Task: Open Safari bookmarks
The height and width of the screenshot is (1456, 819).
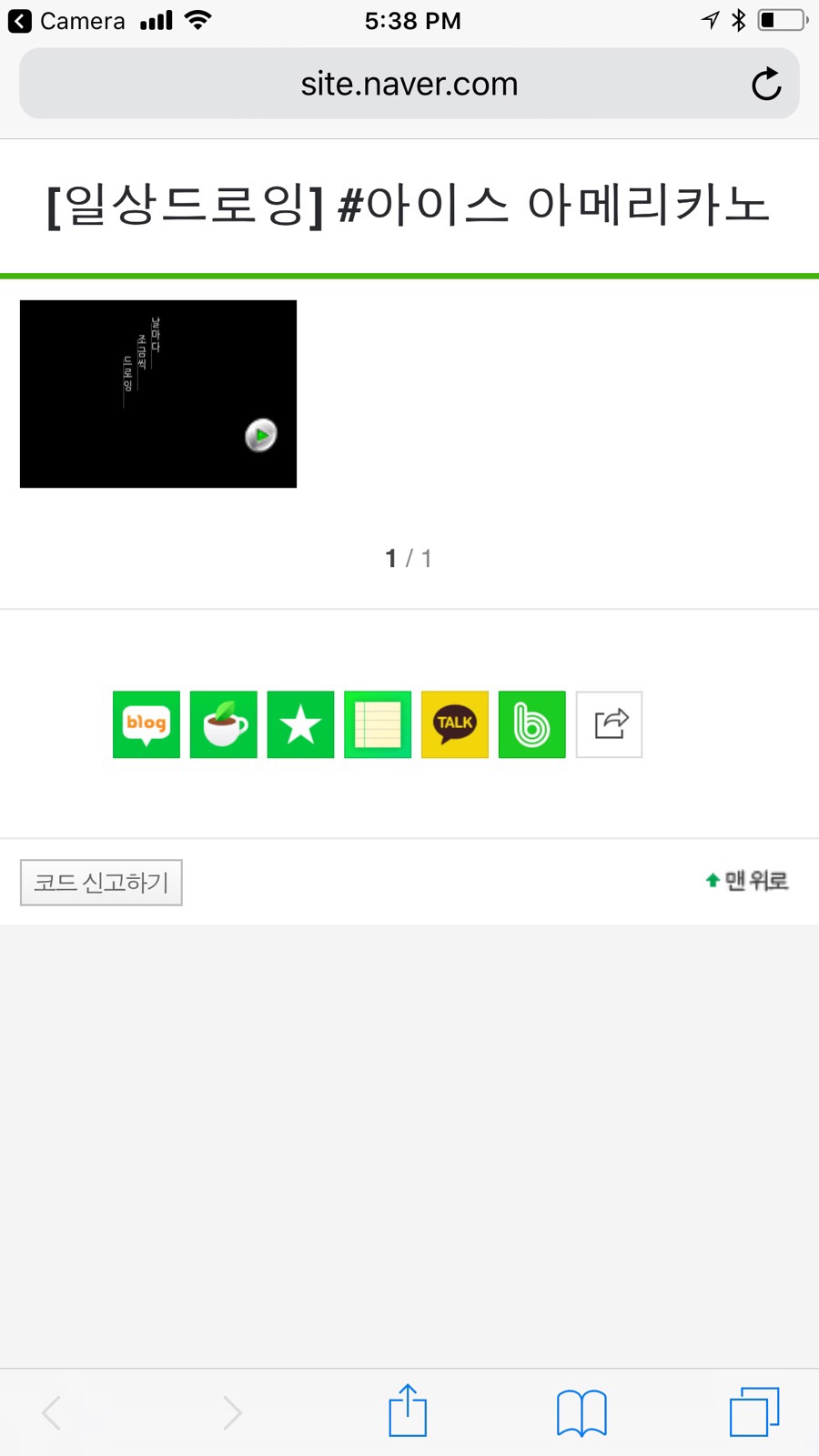Action: tap(581, 1411)
